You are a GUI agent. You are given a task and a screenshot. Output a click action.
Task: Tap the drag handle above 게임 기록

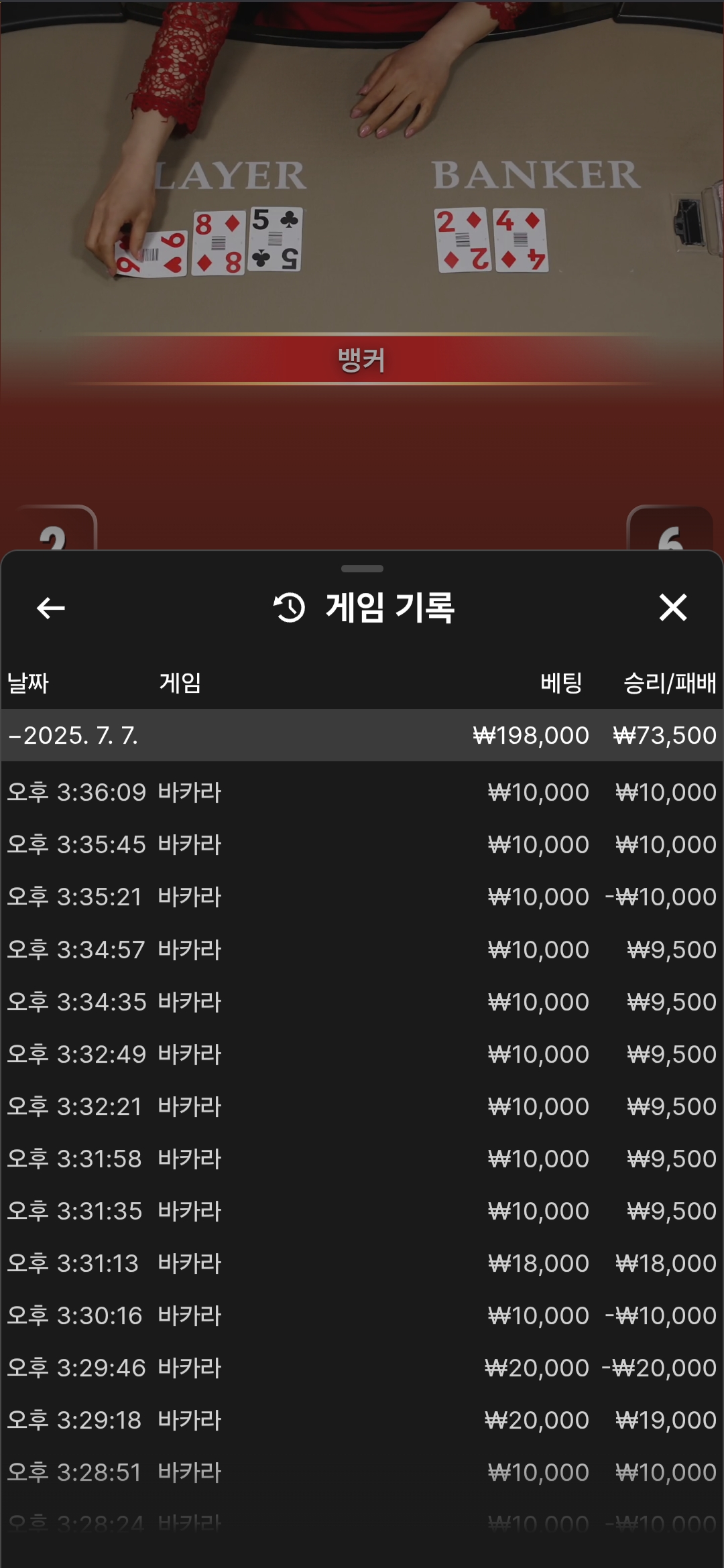click(362, 569)
